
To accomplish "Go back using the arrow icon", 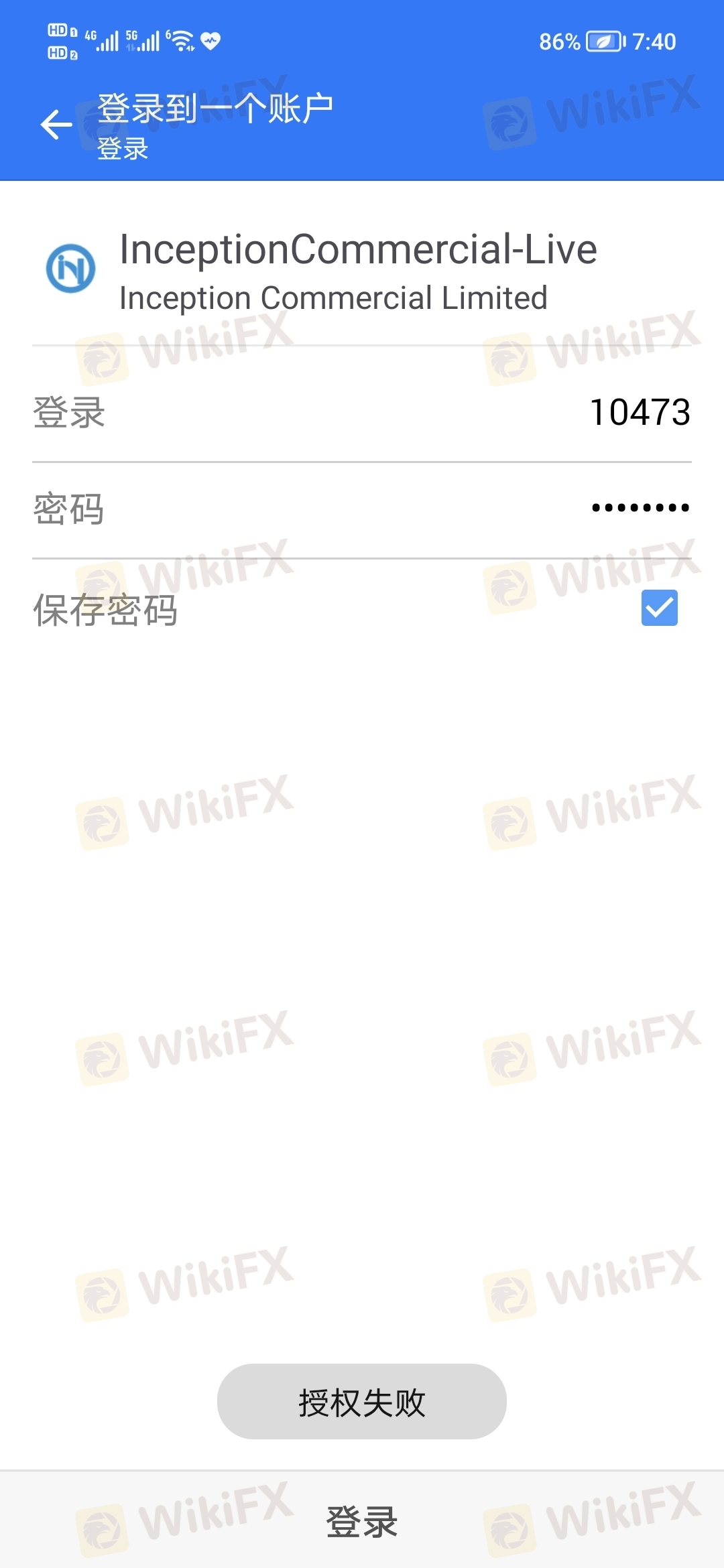I will [56, 125].
